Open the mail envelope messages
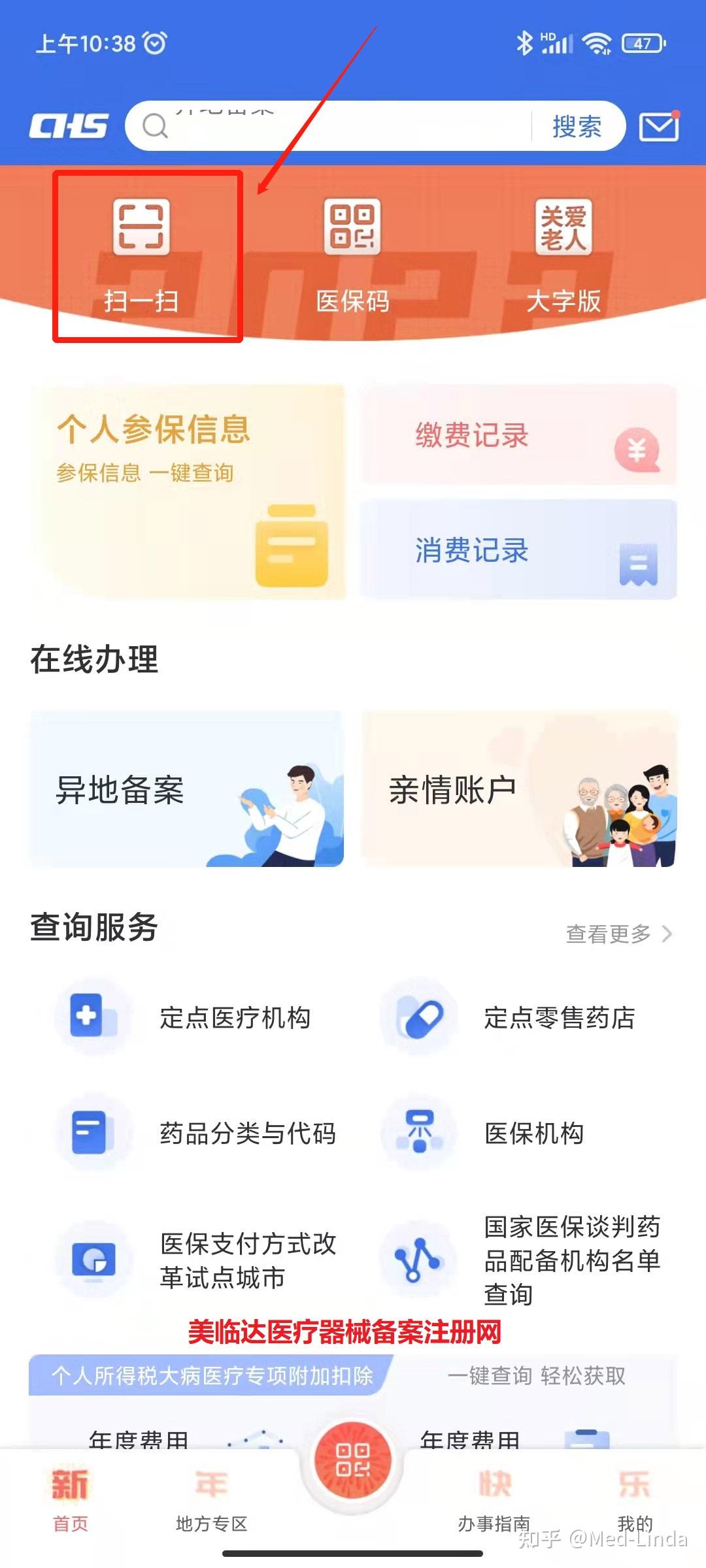 click(658, 126)
